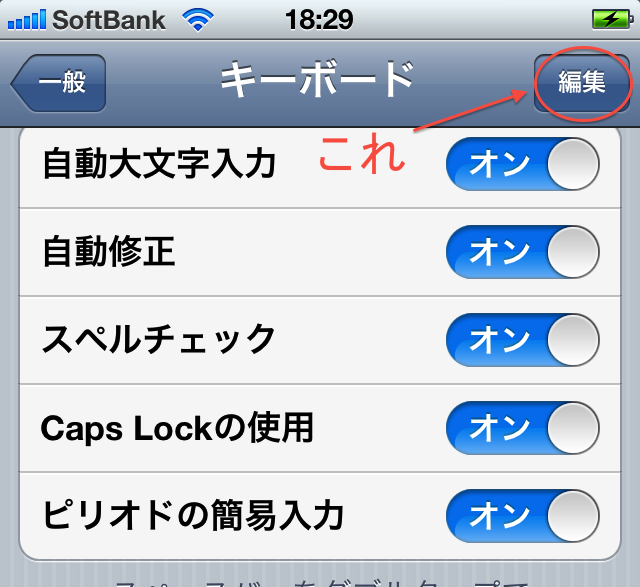Turn off 自動大文字入力 switch
This screenshot has height=587, width=640.
pos(522,164)
